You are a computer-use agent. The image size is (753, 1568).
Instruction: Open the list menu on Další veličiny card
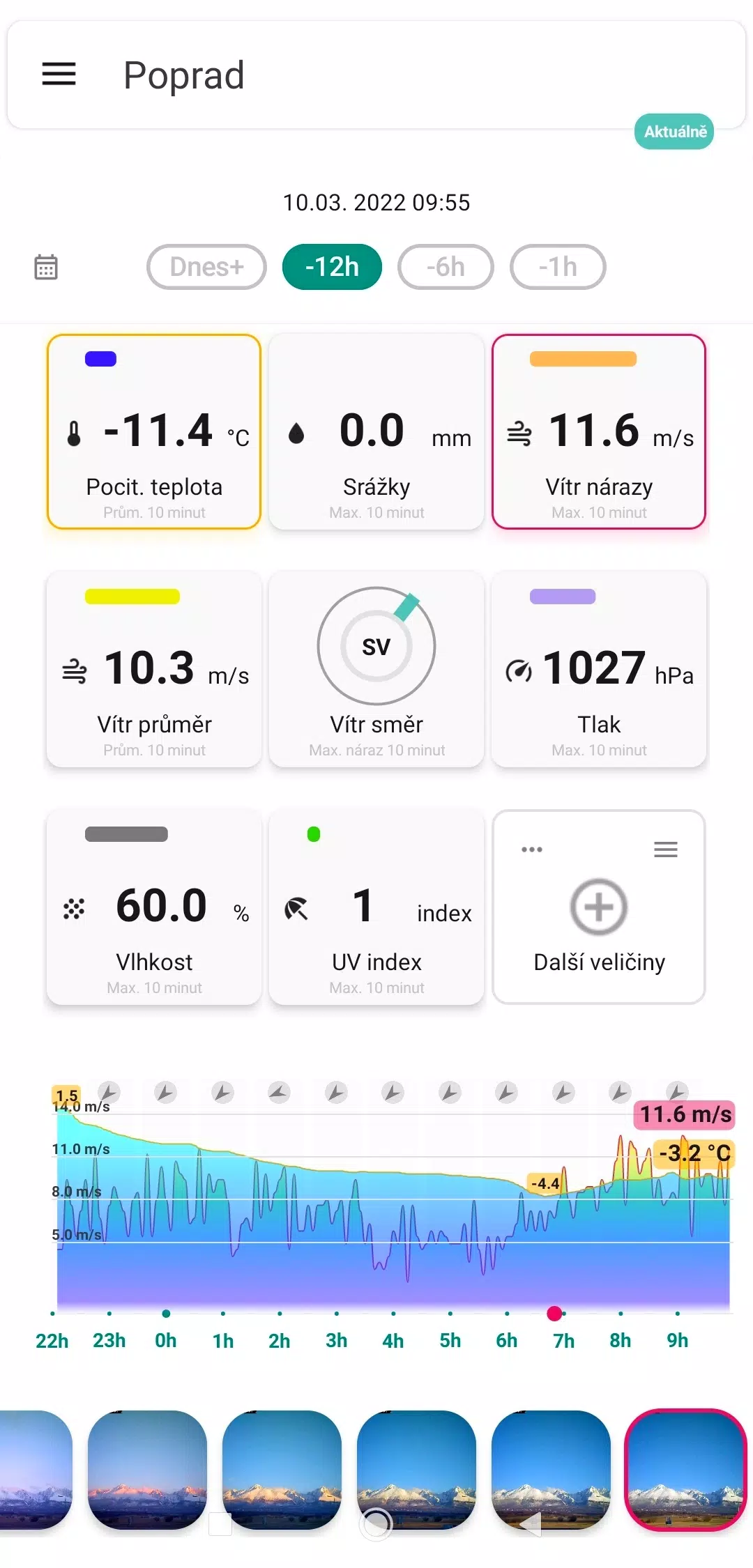pyautogui.click(x=664, y=850)
